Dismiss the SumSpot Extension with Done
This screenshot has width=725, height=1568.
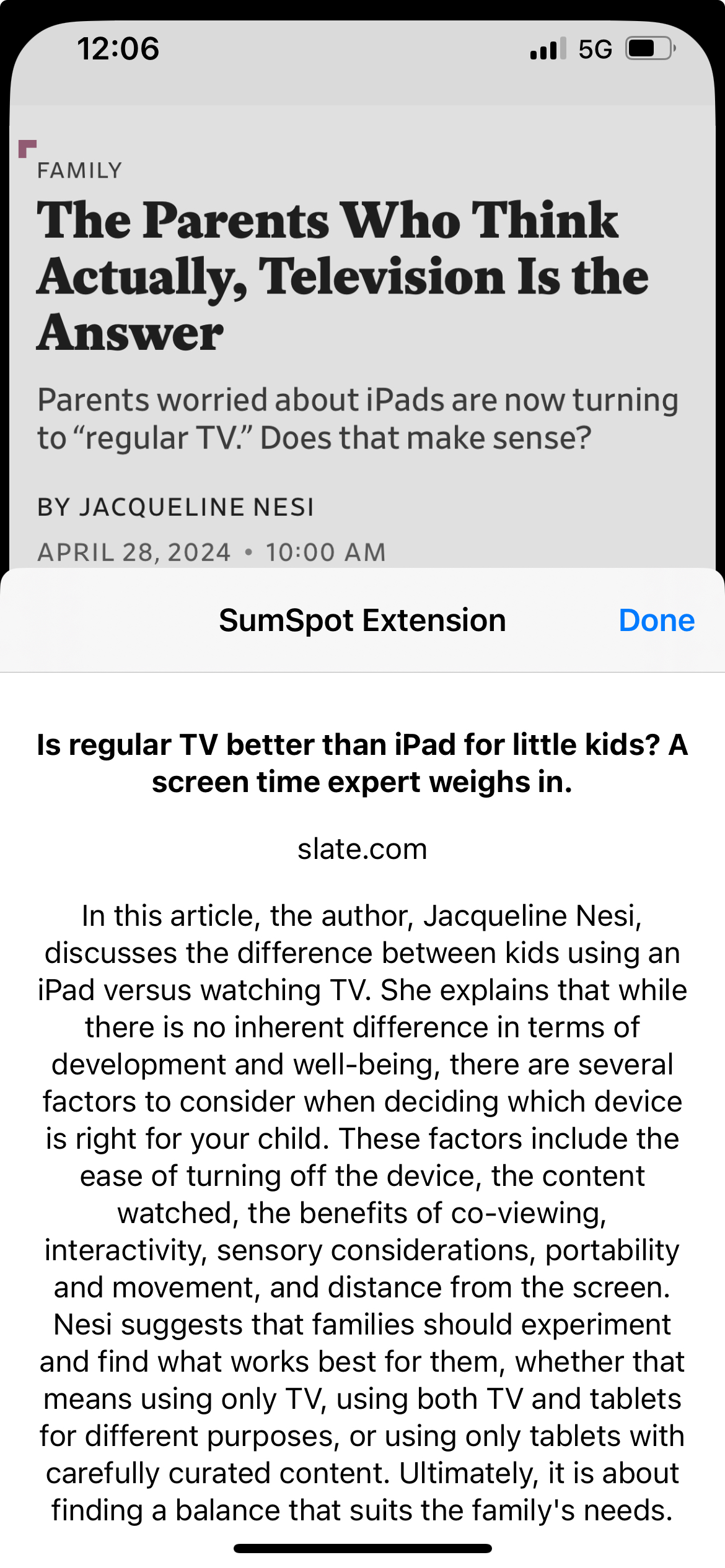point(656,621)
